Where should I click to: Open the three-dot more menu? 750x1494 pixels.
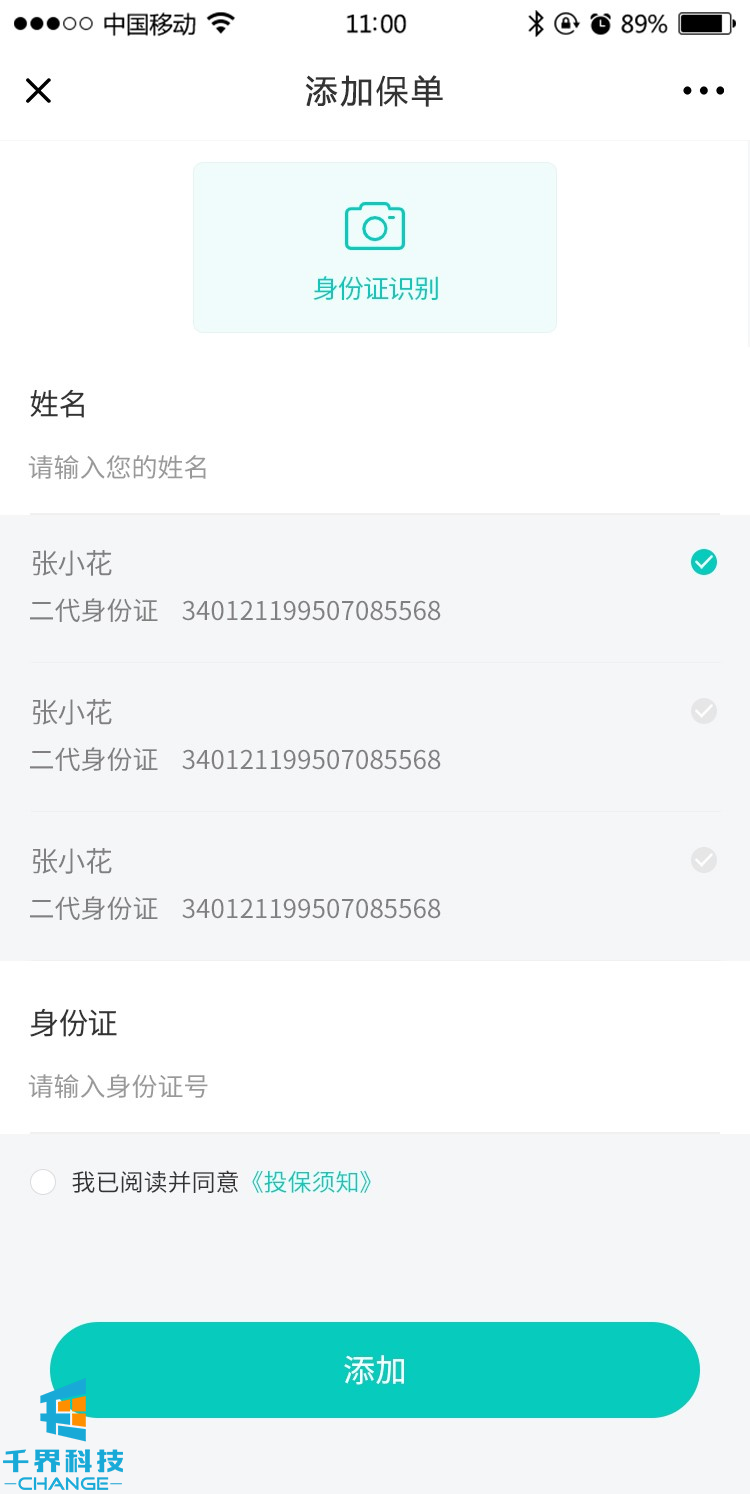pyautogui.click(x=703, y=91)
